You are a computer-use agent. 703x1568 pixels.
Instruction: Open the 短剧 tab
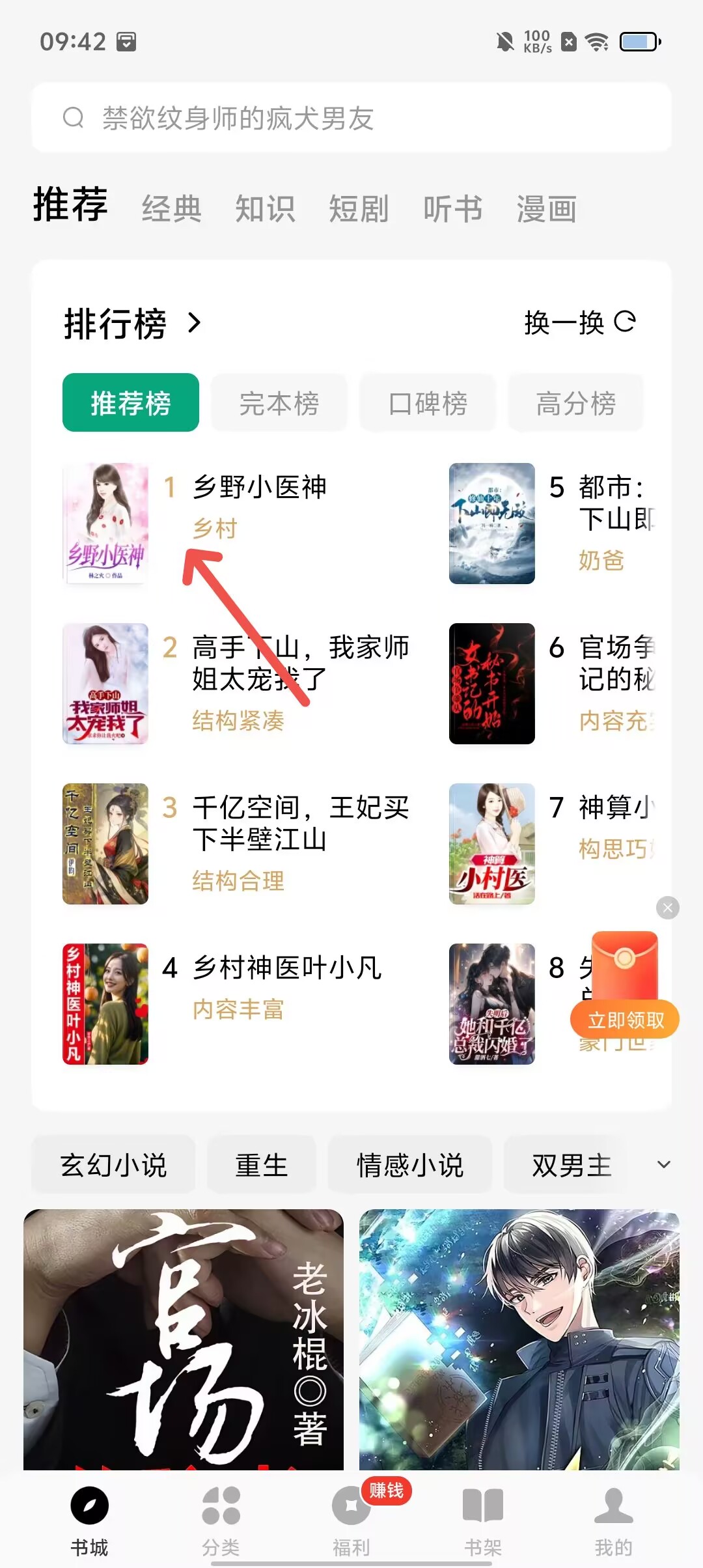(359, 209)
